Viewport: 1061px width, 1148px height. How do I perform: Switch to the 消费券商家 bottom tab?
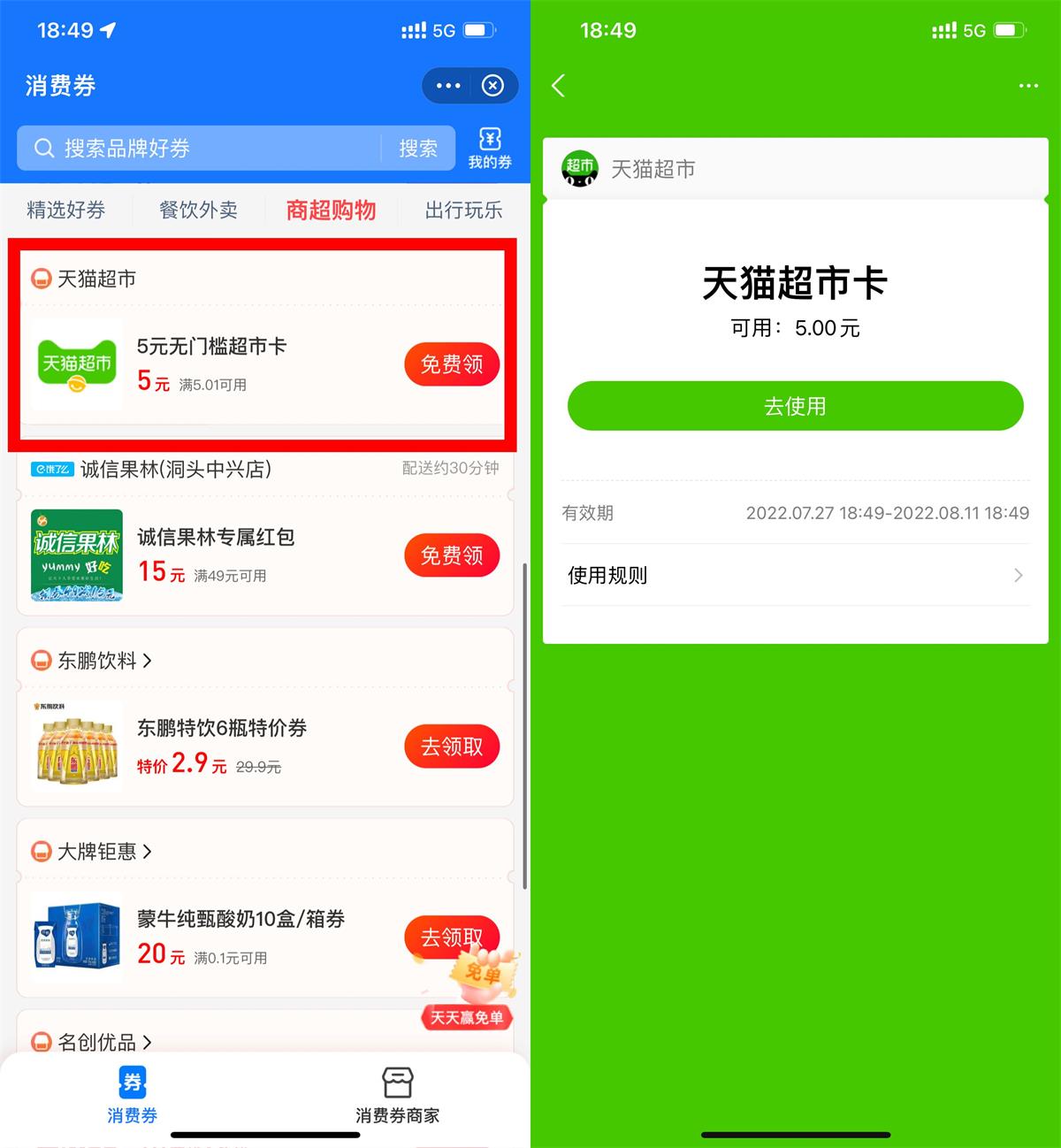pos(397,1095)
